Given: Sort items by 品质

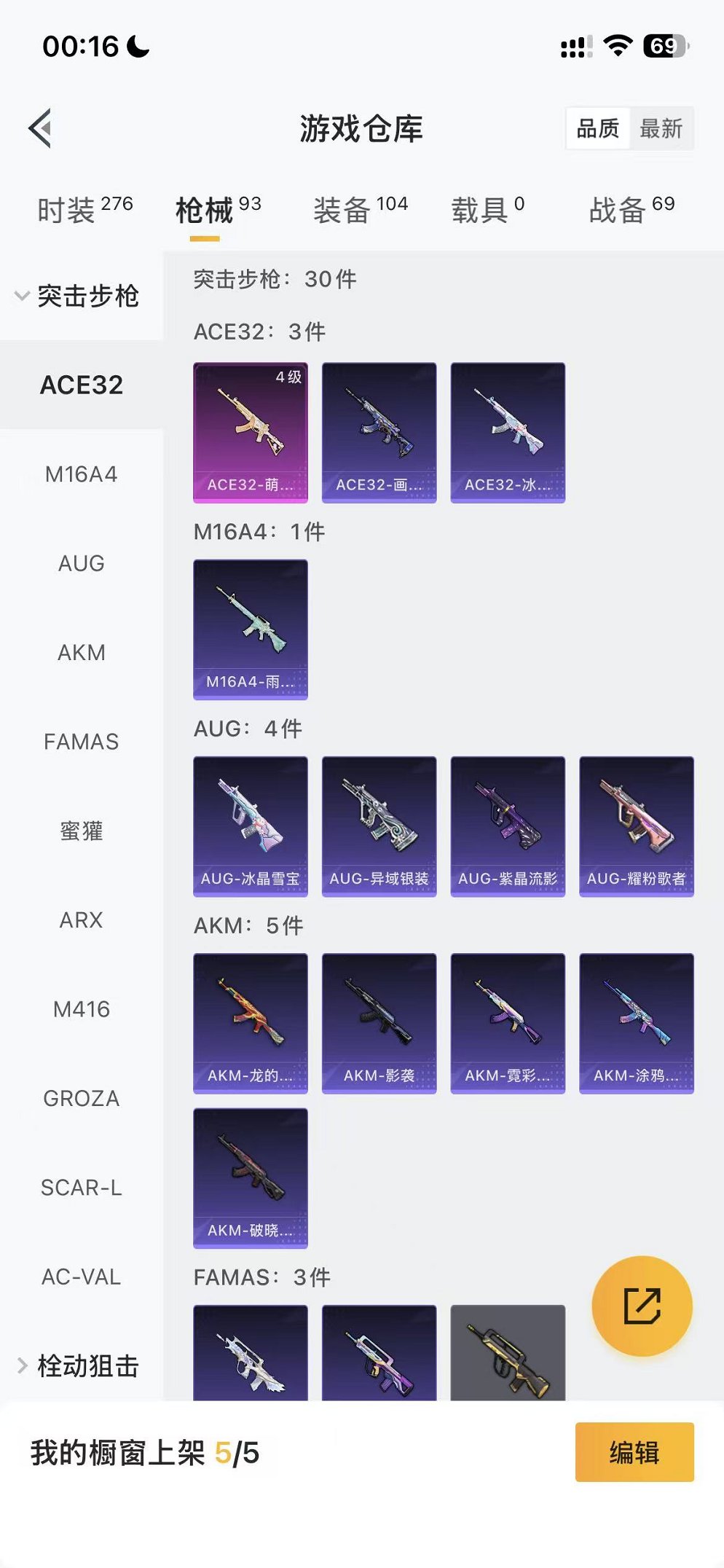Looking at the screenshot, I should 597,129.
